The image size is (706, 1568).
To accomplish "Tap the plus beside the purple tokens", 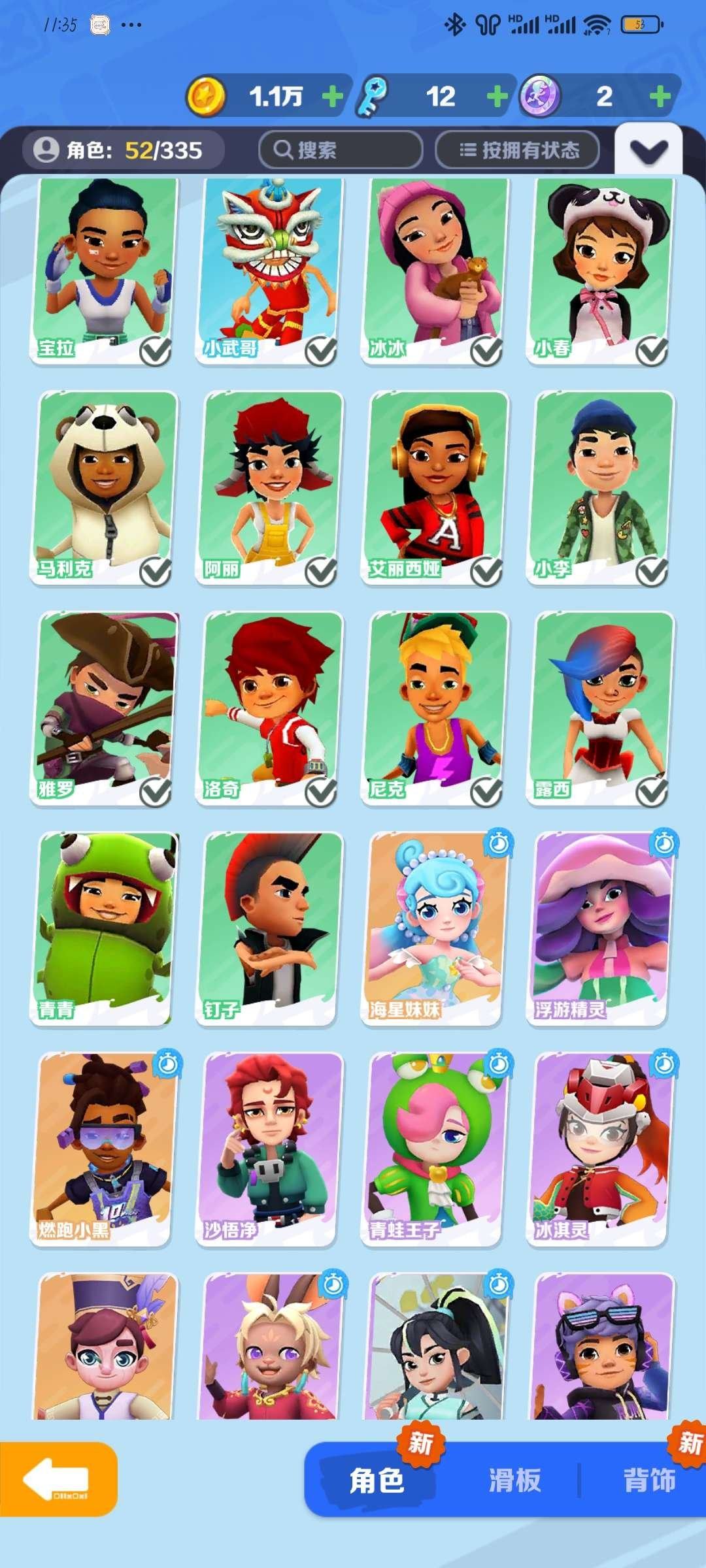I will coord(660,97).
